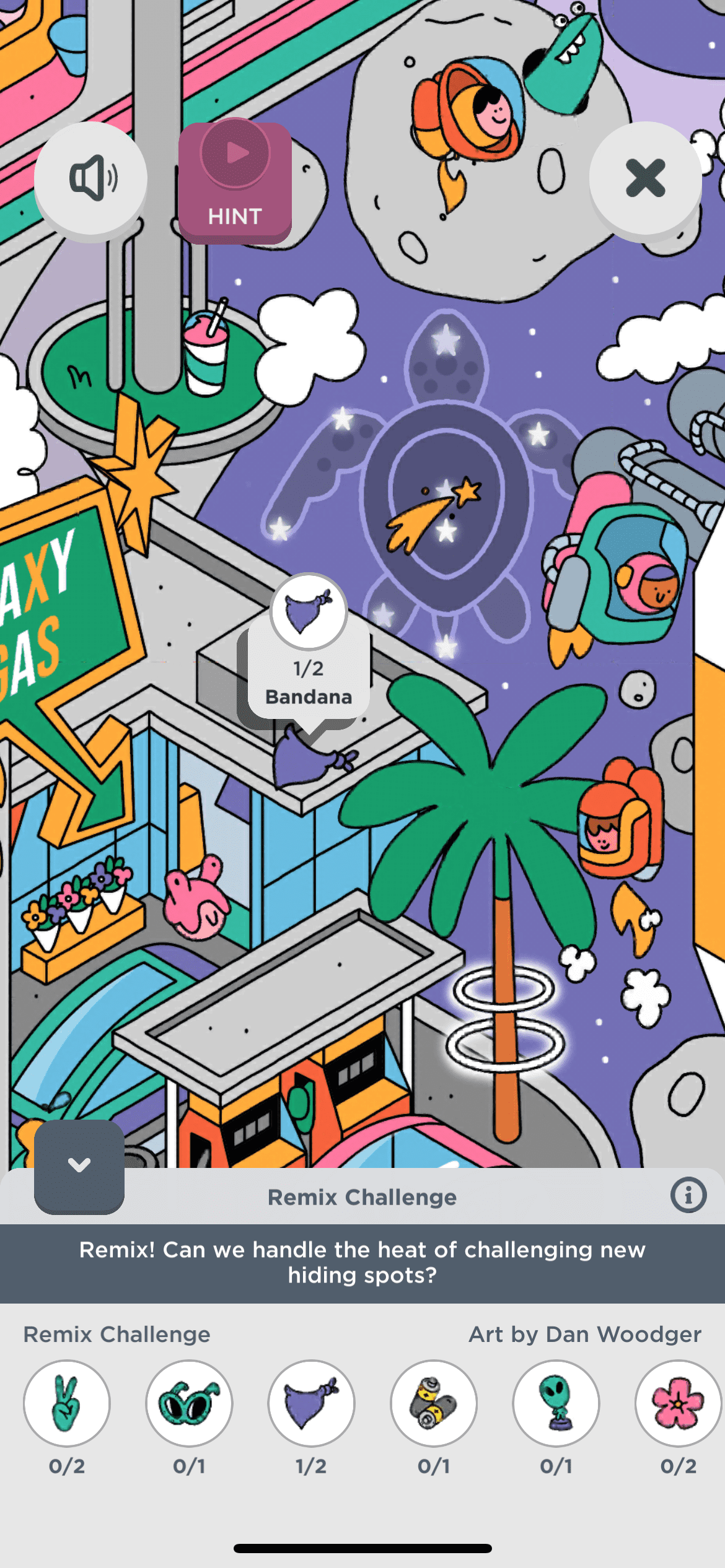The width and height of the screenshot is (725, 1568).
Task: Close the hidden object game
Action: (x=645, y=178)
